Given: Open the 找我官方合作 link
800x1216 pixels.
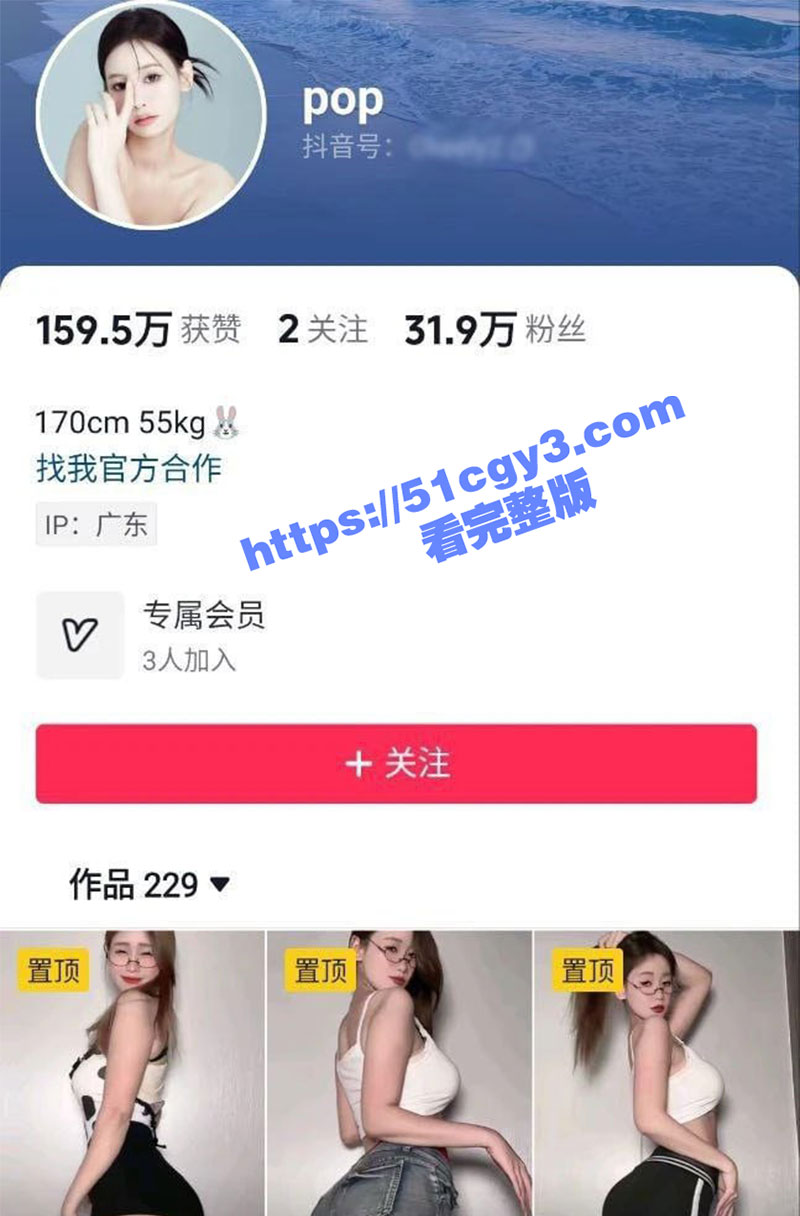Looking at the screenshot, I should tap(128, 468).
